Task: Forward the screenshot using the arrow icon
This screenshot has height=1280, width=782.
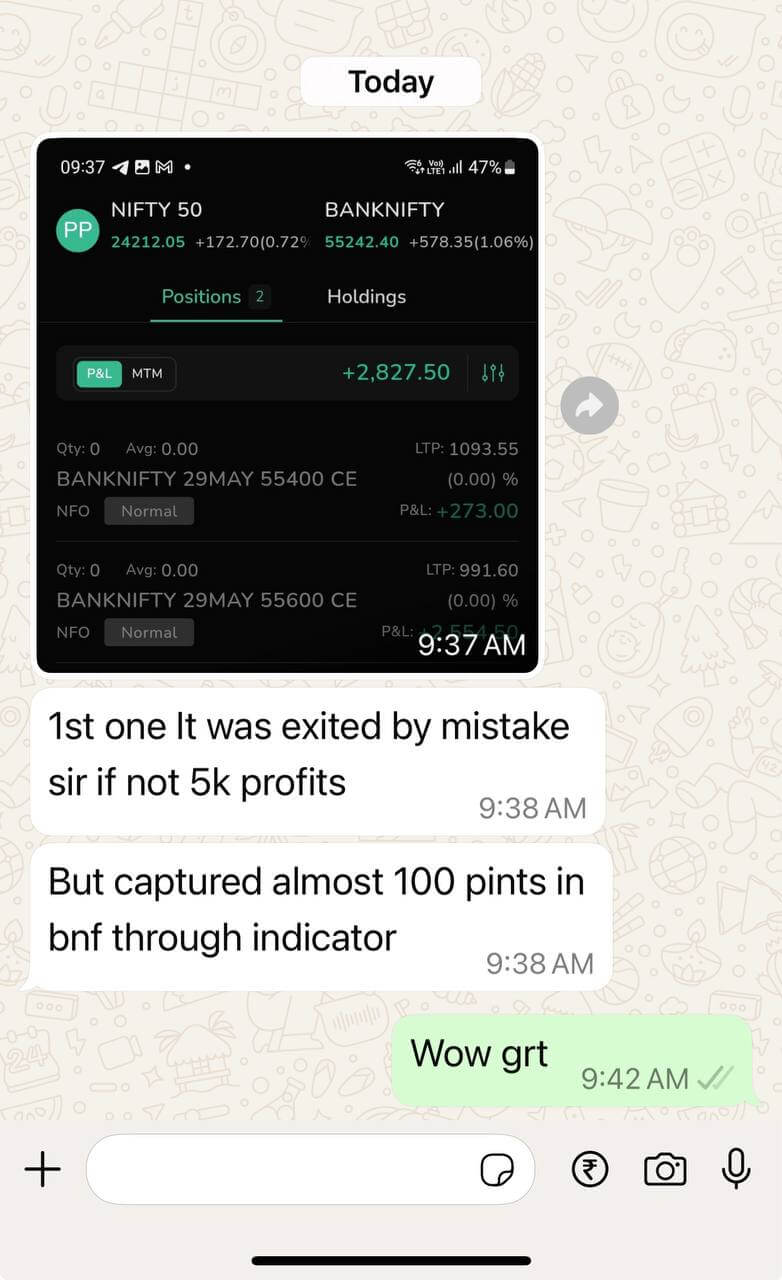Action: [x=589, y=405]
